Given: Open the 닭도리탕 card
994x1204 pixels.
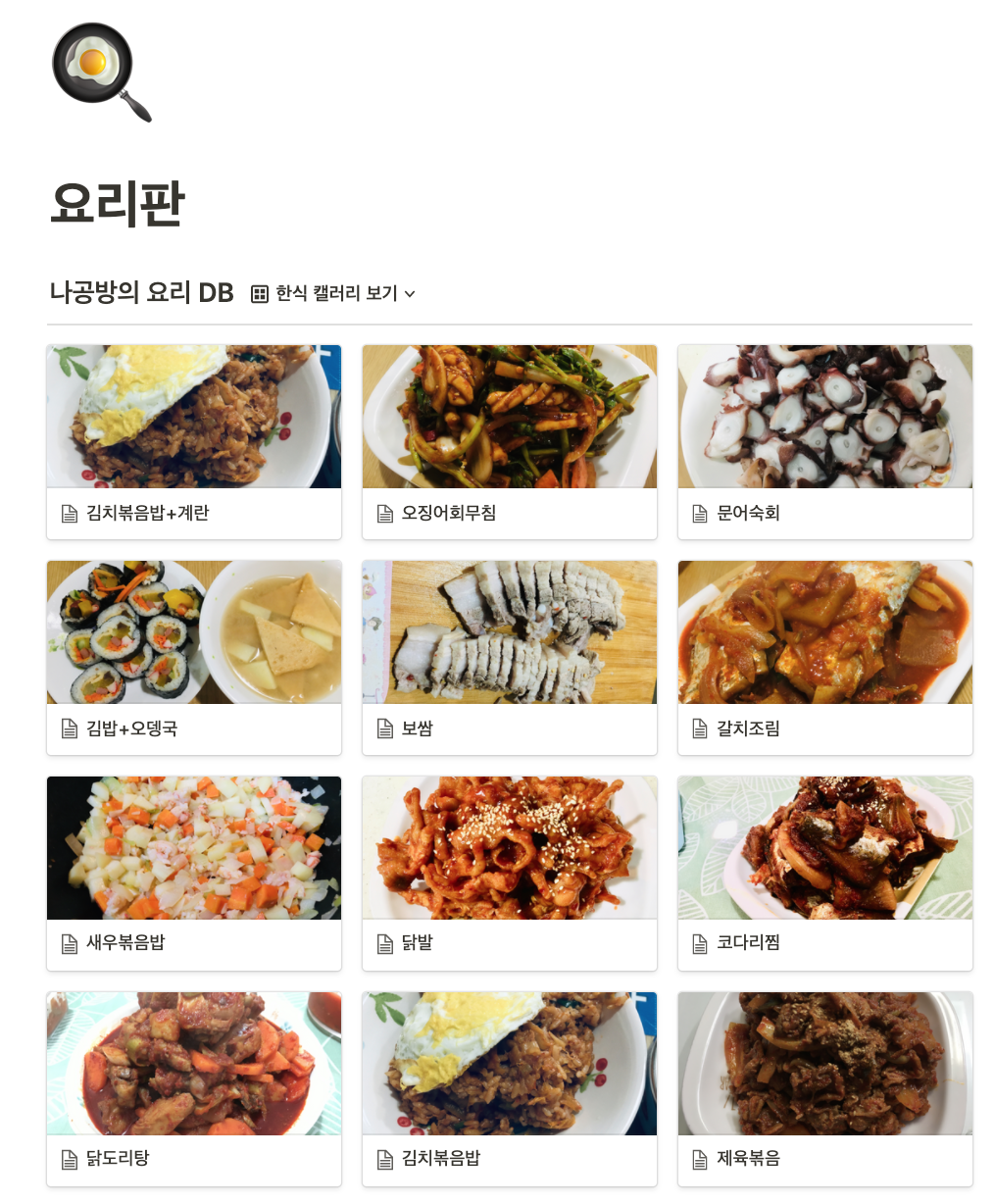Looking at the screenshot, I should click(193, 1088).
